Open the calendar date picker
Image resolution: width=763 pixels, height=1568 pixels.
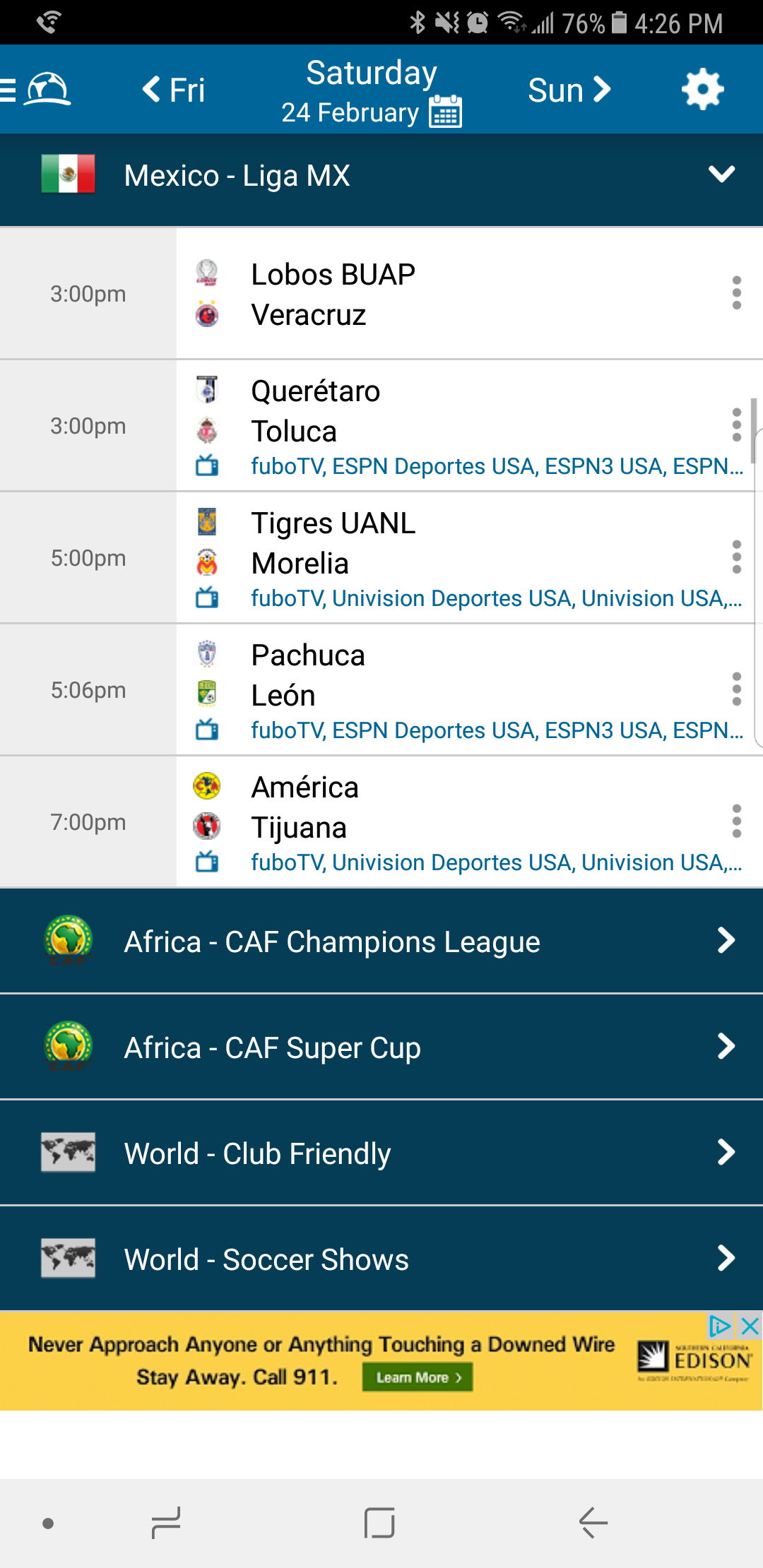coord(445,112)
